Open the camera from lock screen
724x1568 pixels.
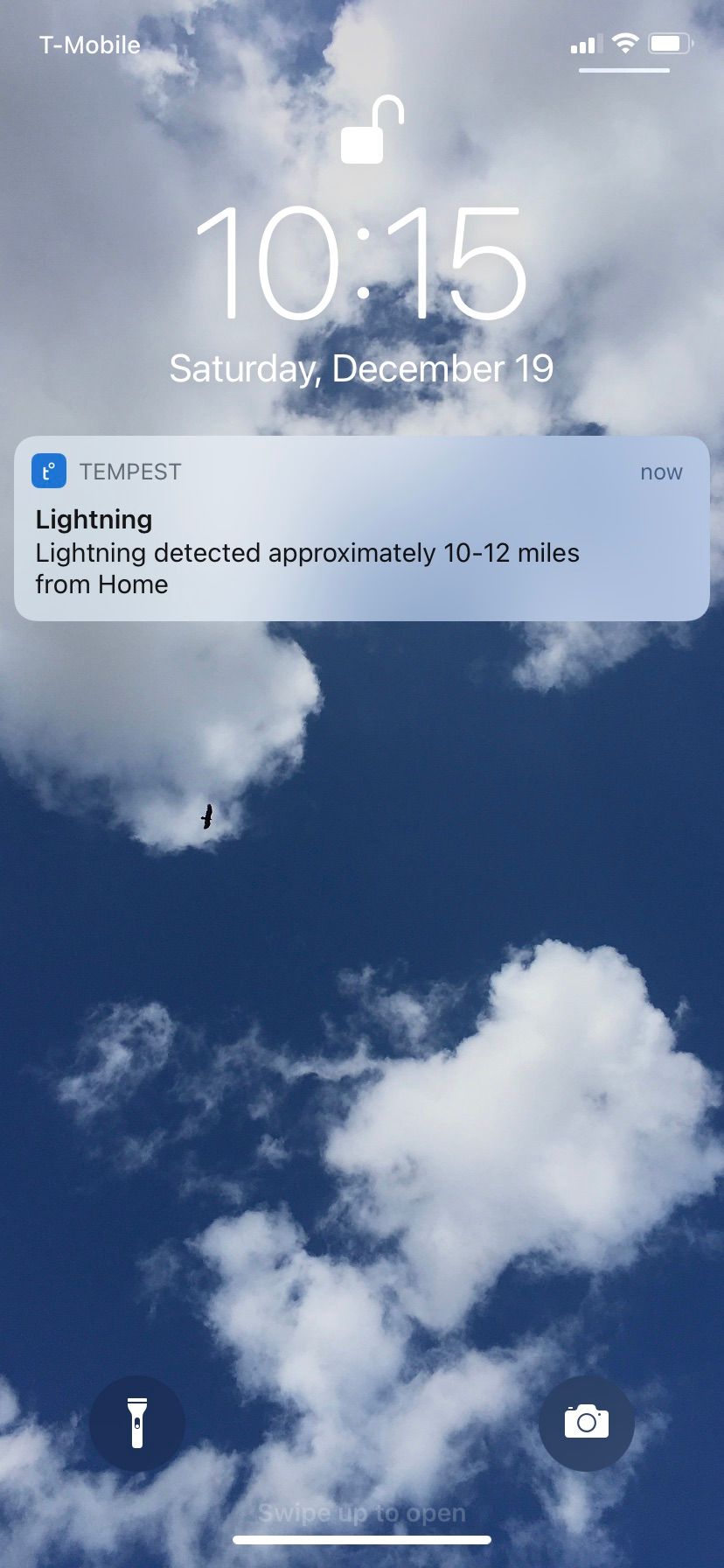[586, 1423]
